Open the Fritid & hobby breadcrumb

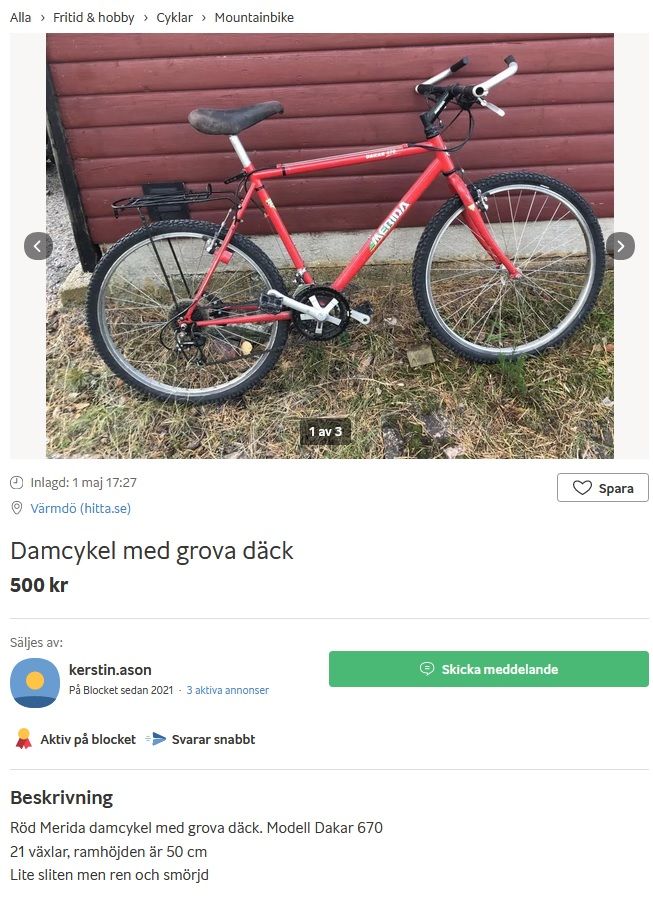(96, 17)
